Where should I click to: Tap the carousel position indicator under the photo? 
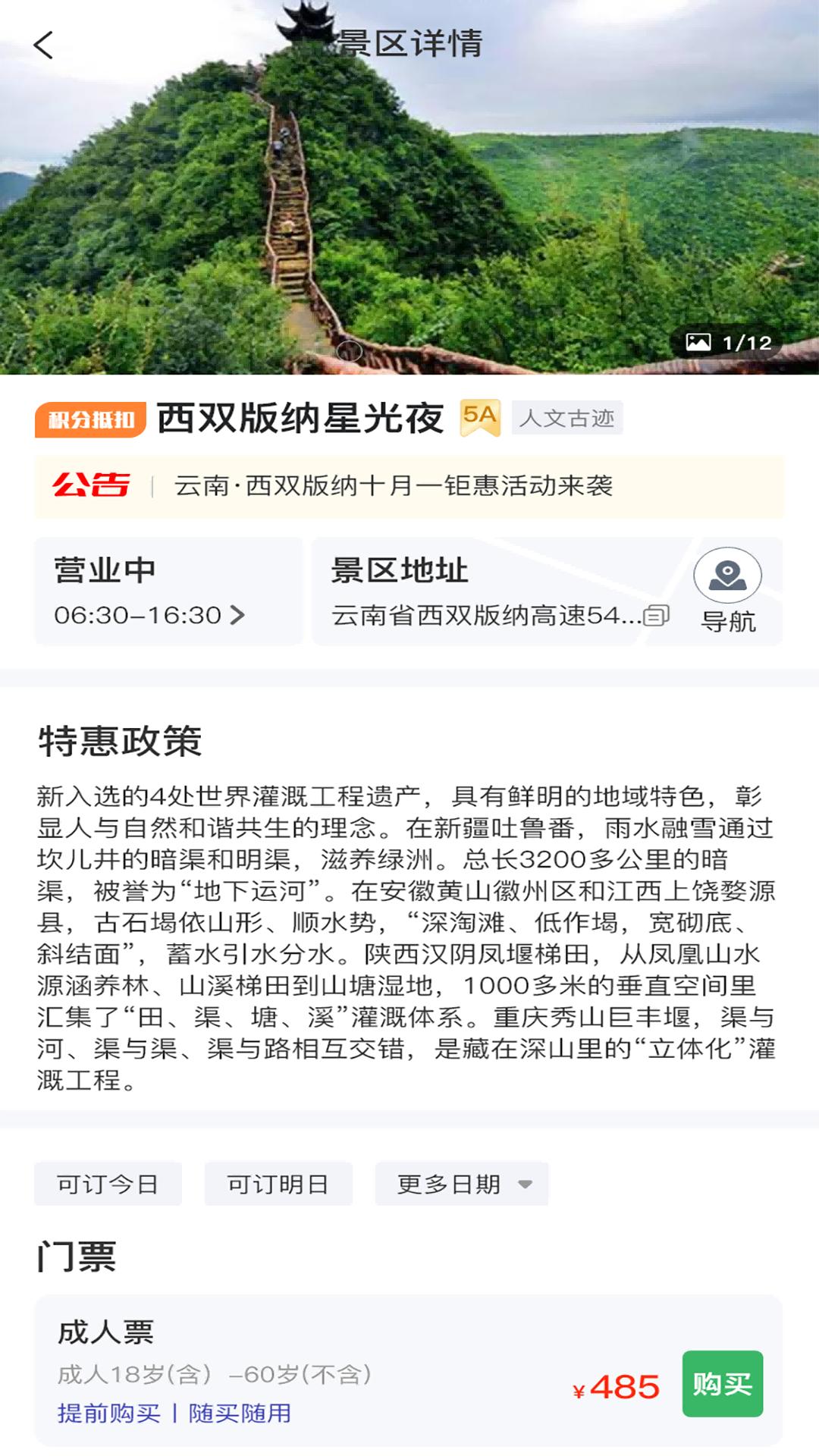click(351, 350)
